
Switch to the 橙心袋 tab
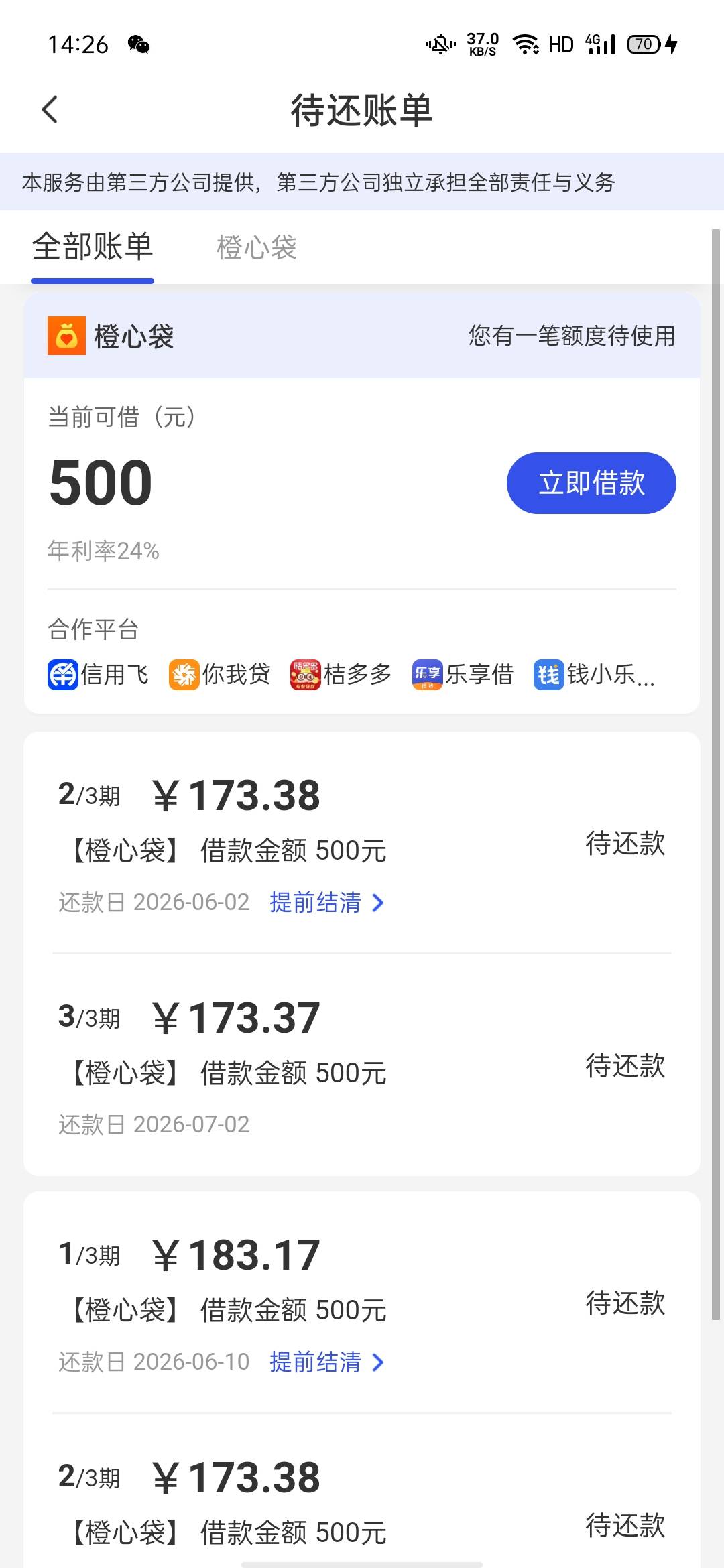(256, 247)
